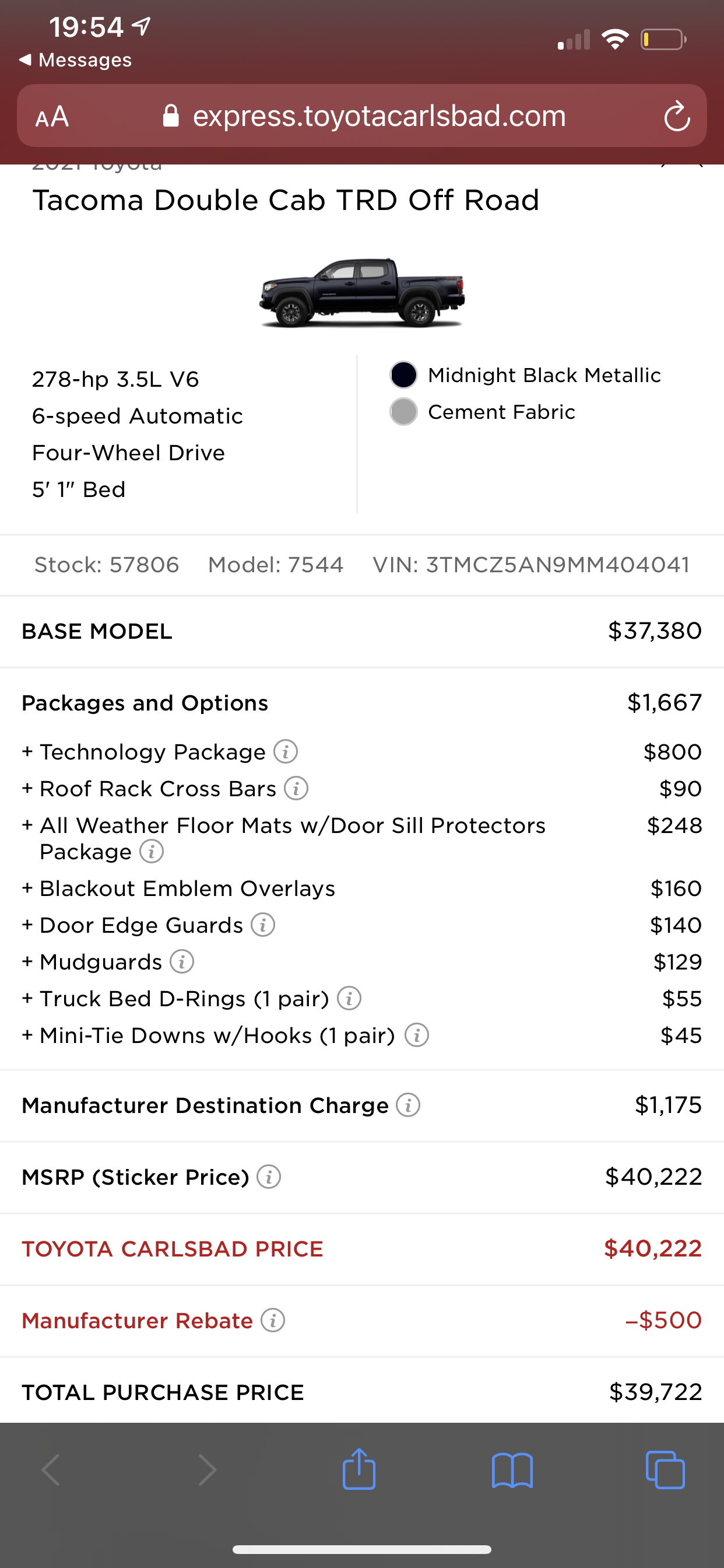Share this page from Safari toolbar
Viewport: 724px width, 1568px height.
[359, 1468]
